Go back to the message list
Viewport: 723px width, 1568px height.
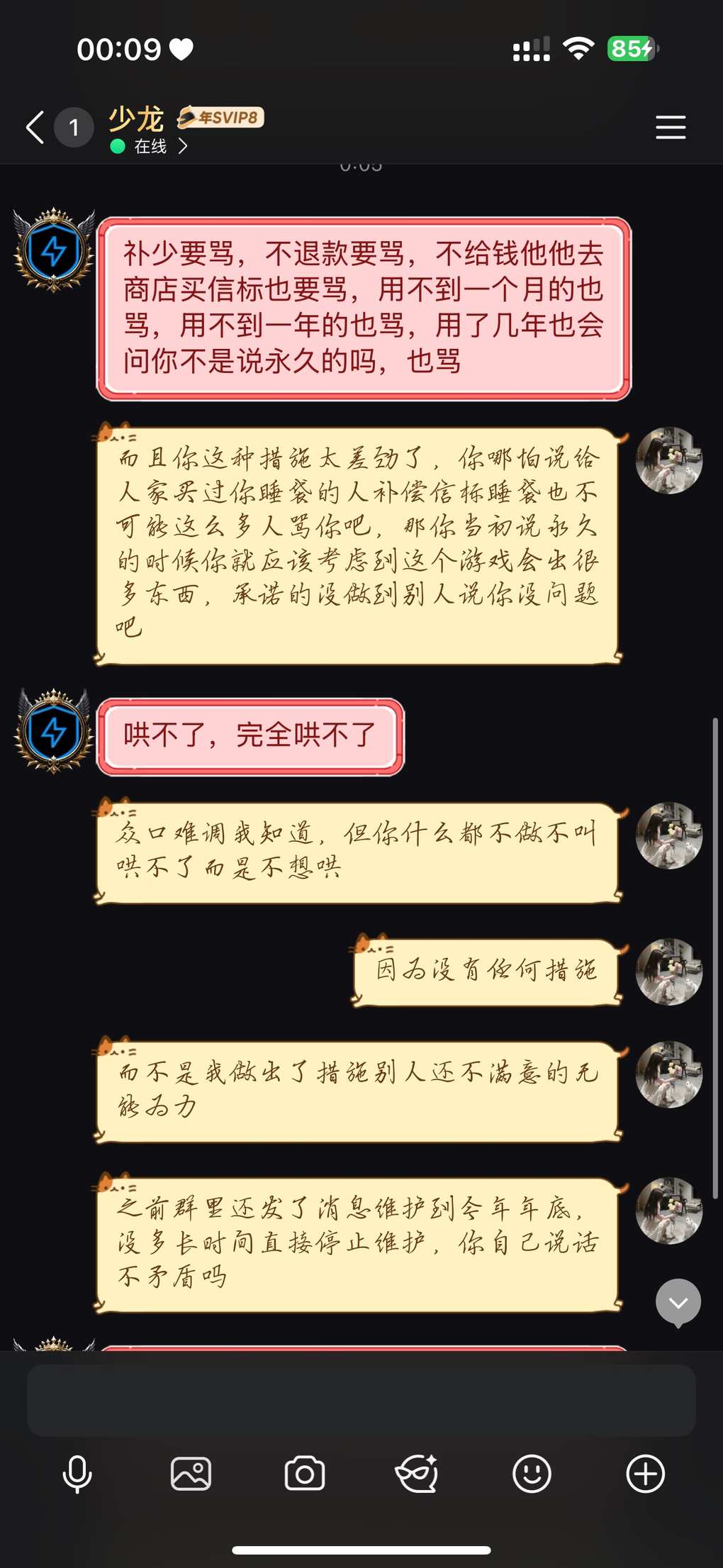point(35,128)
